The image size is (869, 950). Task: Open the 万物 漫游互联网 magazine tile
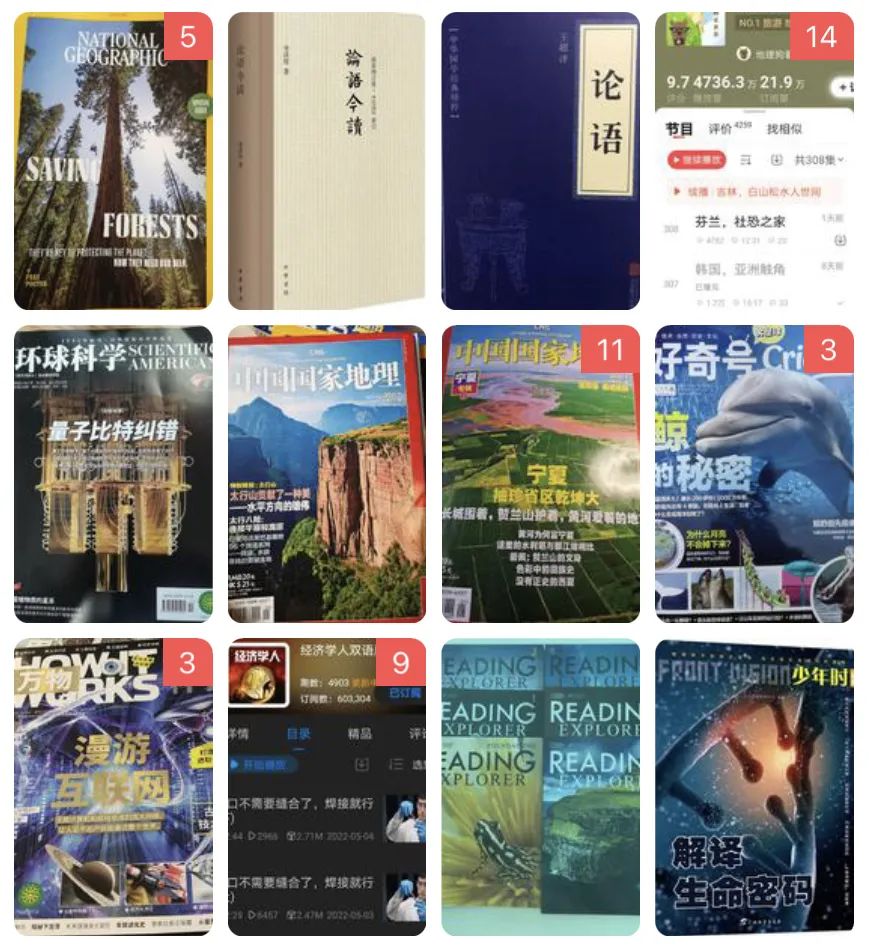pyautogui.click(x=113, y=787)
